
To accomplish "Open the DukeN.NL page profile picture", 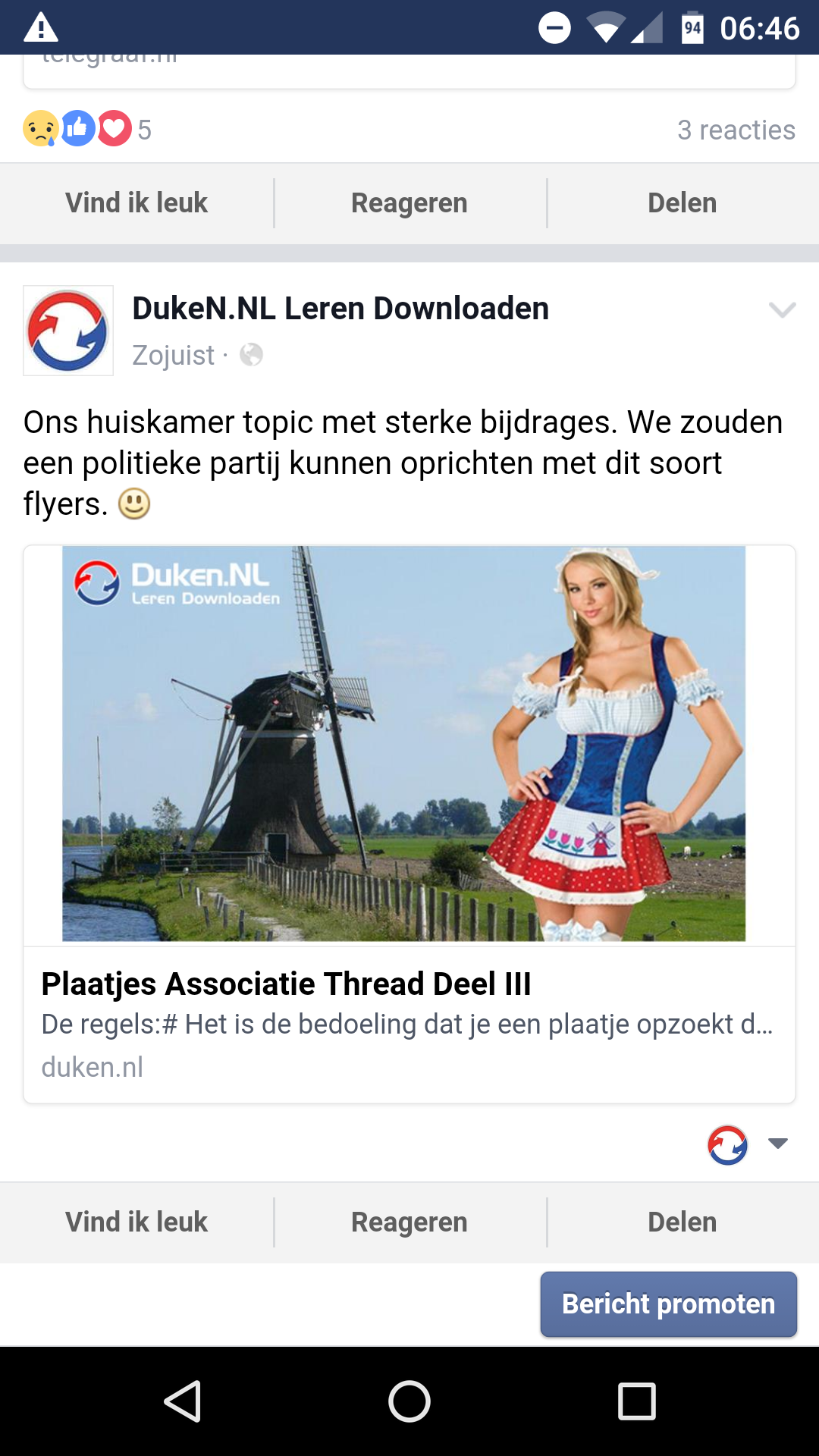I will (x=68, y=331).
